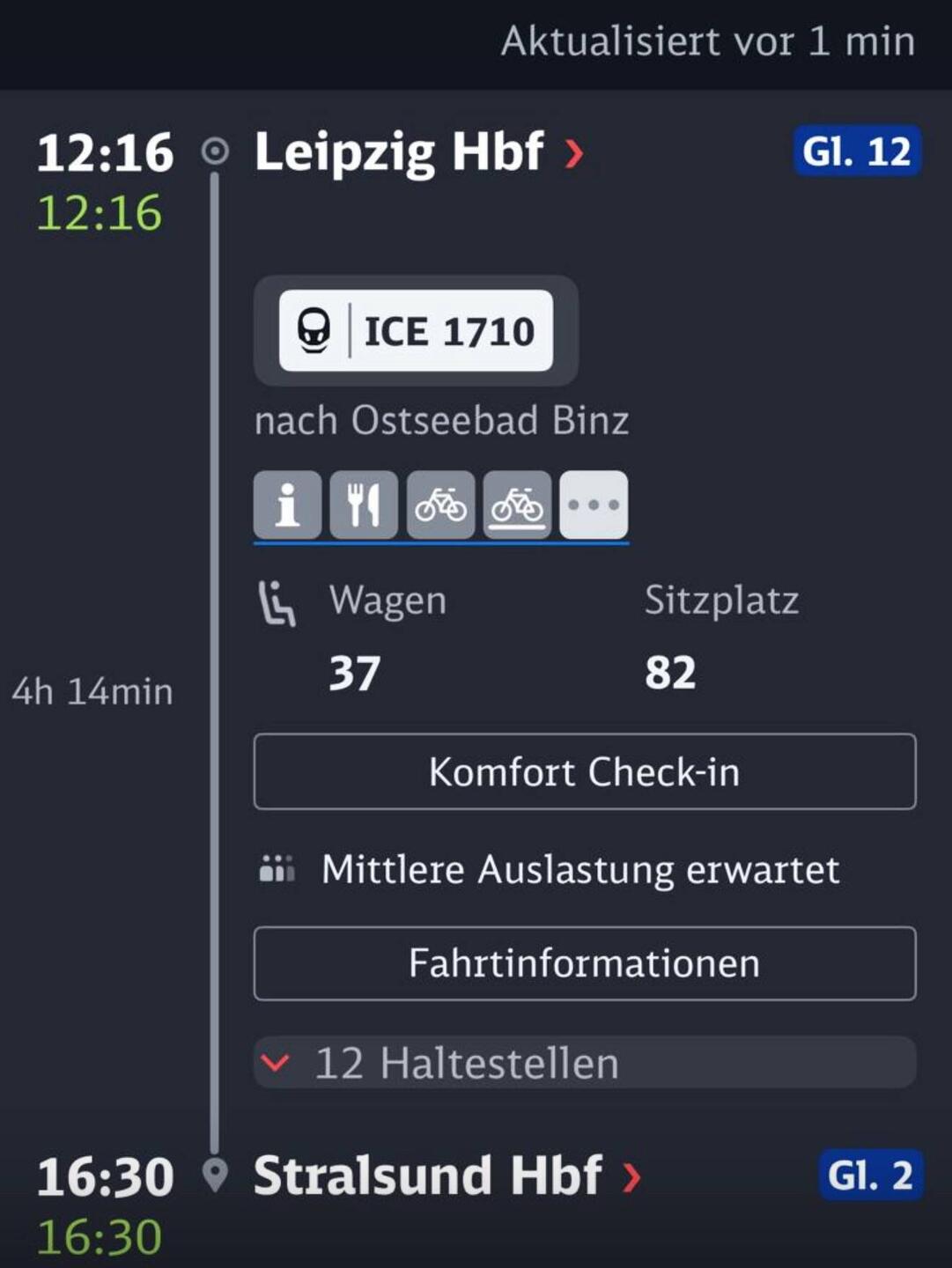Expand the 12 Haltestellen list

click(x=584, y=1063)
